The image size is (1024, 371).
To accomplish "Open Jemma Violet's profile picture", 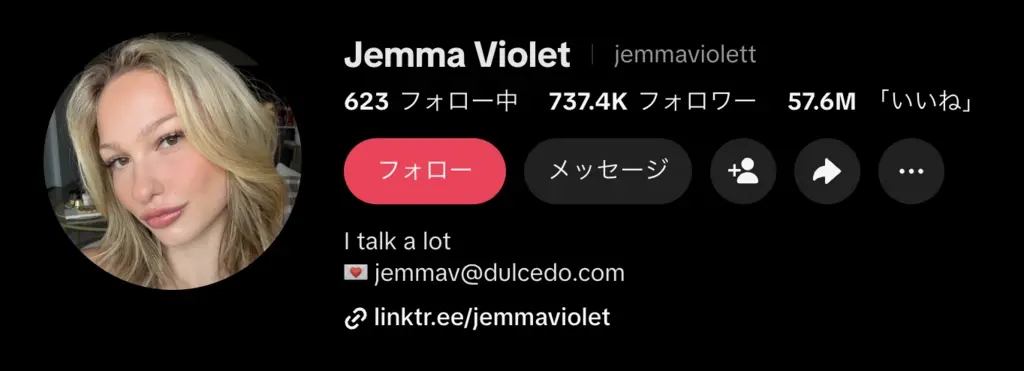I will pyautogui.click(x=172, y=161).
